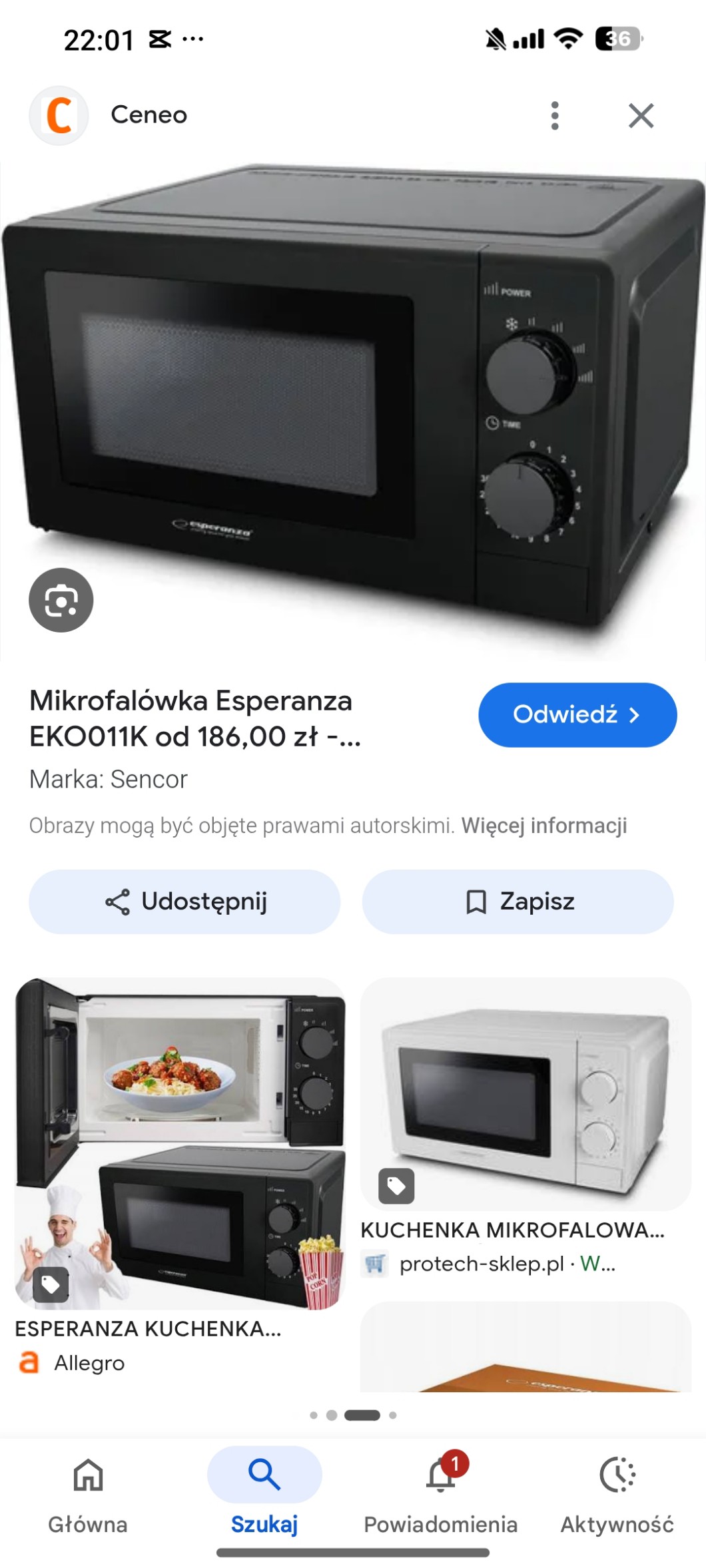Share the image with Udostępnij
Screen dimensions: 706x1568
184,902
